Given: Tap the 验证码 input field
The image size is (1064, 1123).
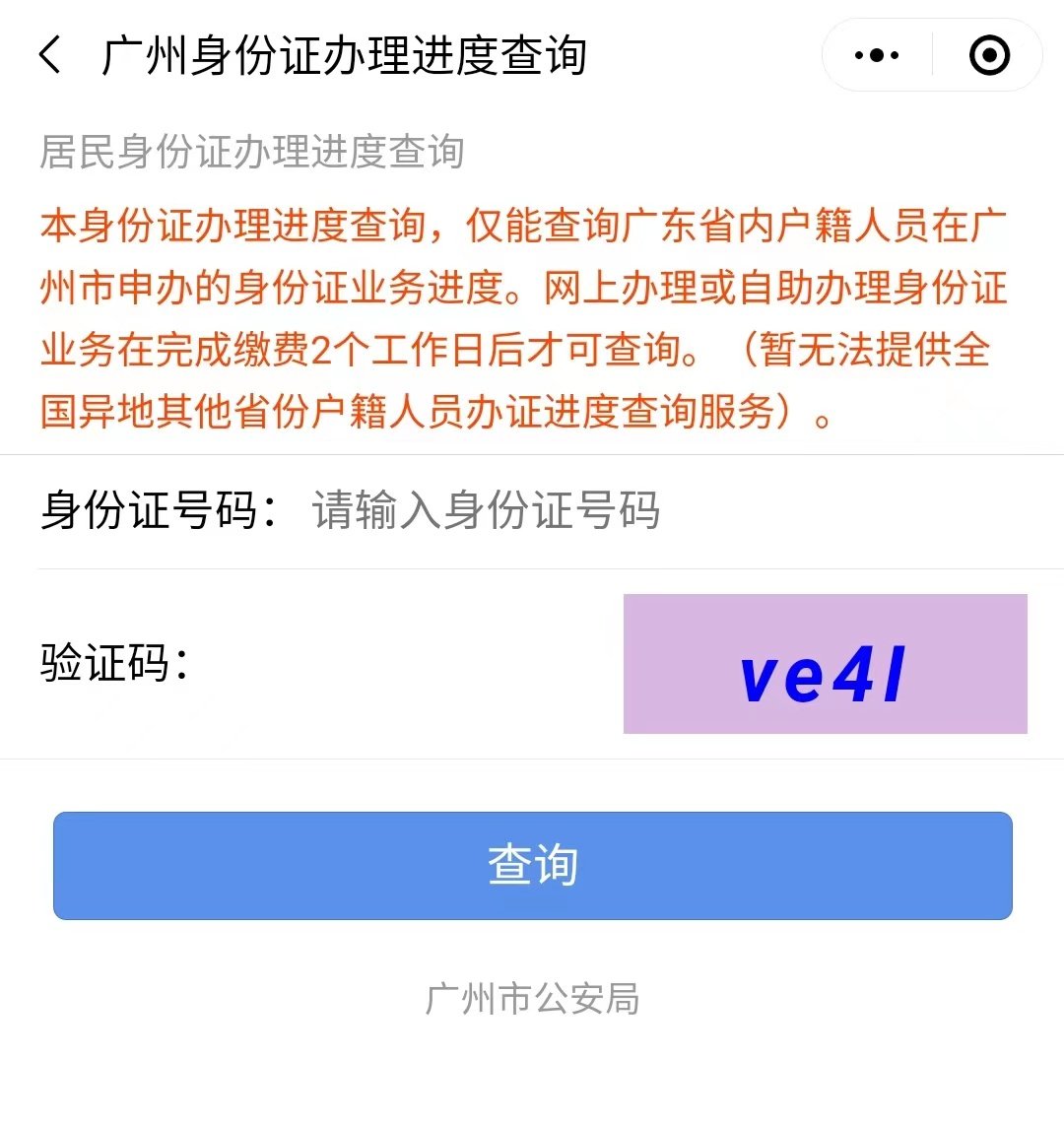Looking at the screenshot, I should coord(404,663).
